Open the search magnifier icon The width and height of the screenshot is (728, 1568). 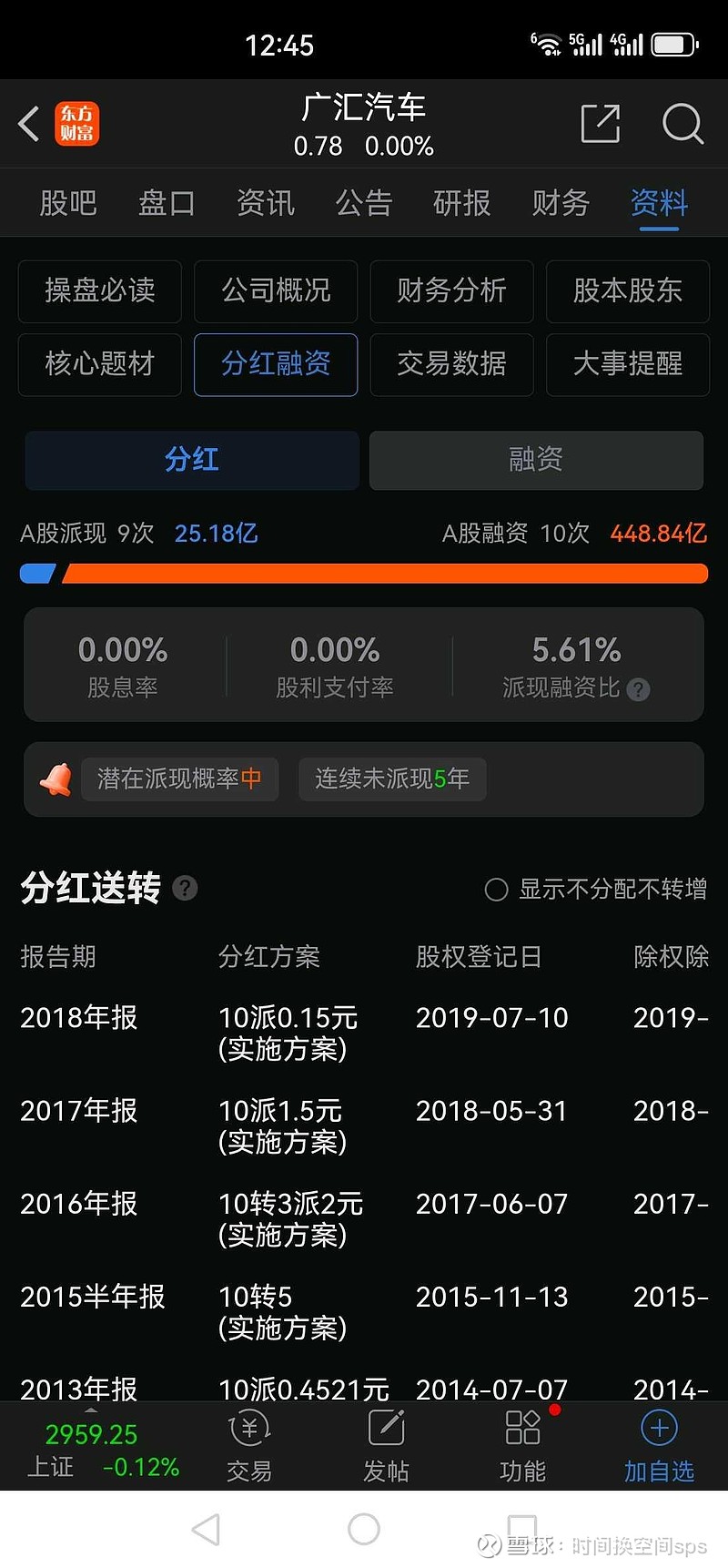click(682, 124)
